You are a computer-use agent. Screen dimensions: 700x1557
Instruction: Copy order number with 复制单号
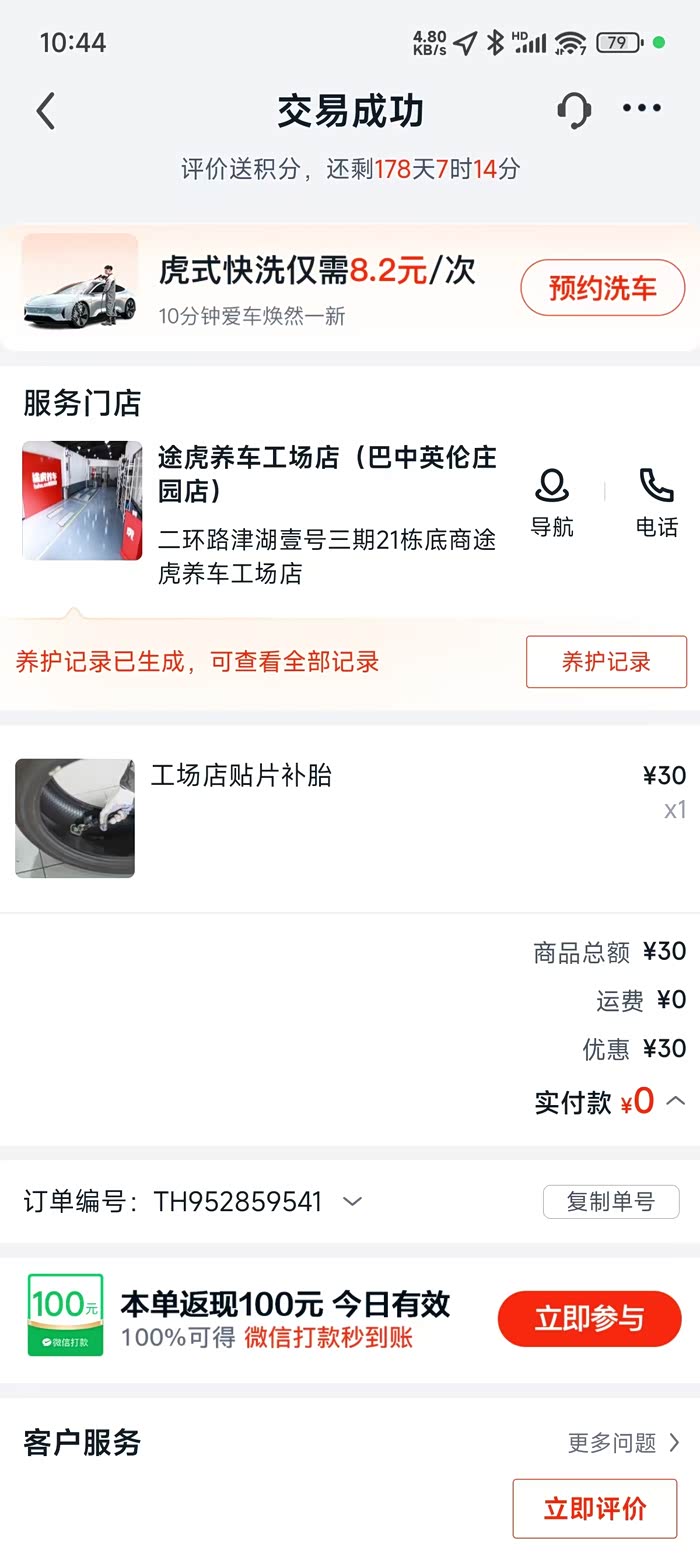(x=610, y=1201)
